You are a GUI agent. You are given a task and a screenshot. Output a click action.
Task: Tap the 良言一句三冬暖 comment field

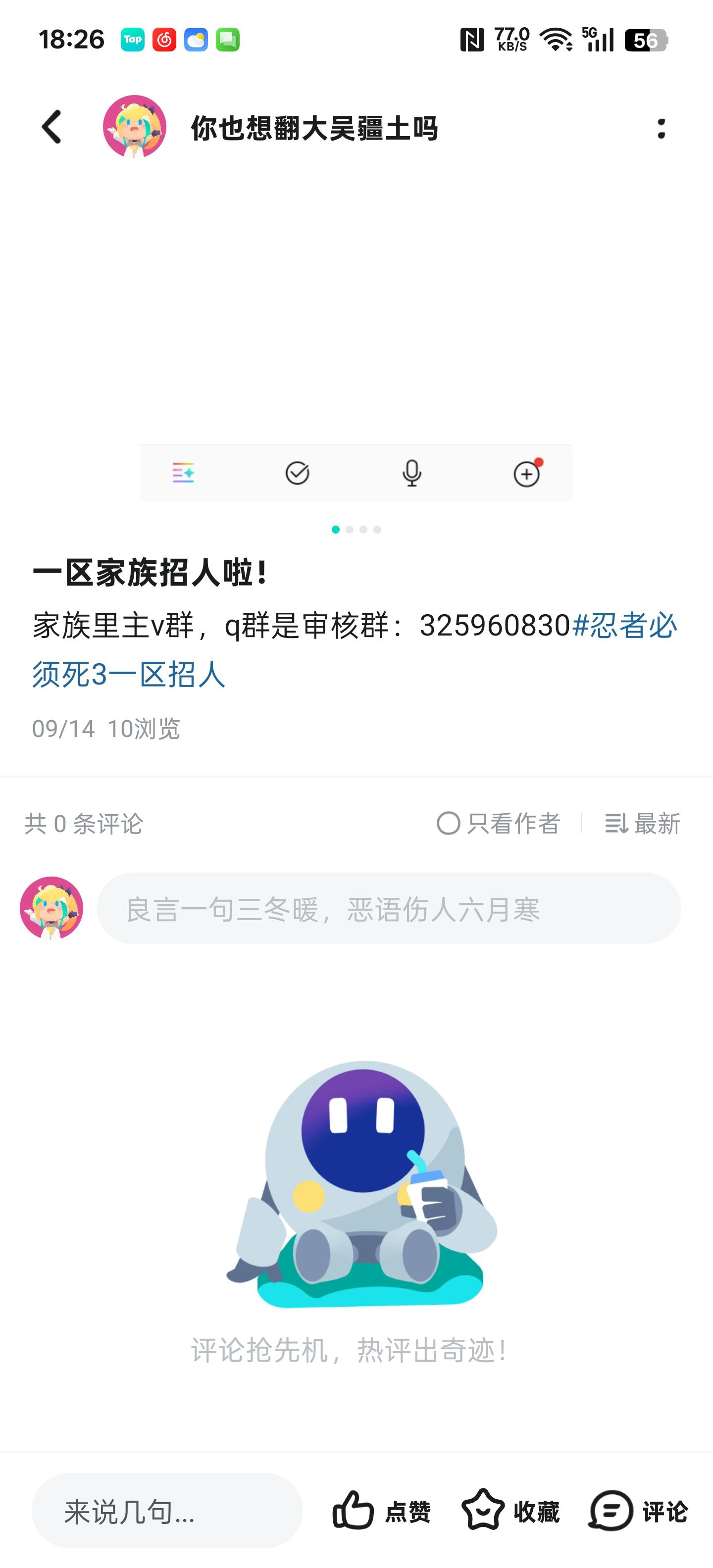(x=389, y=909)
